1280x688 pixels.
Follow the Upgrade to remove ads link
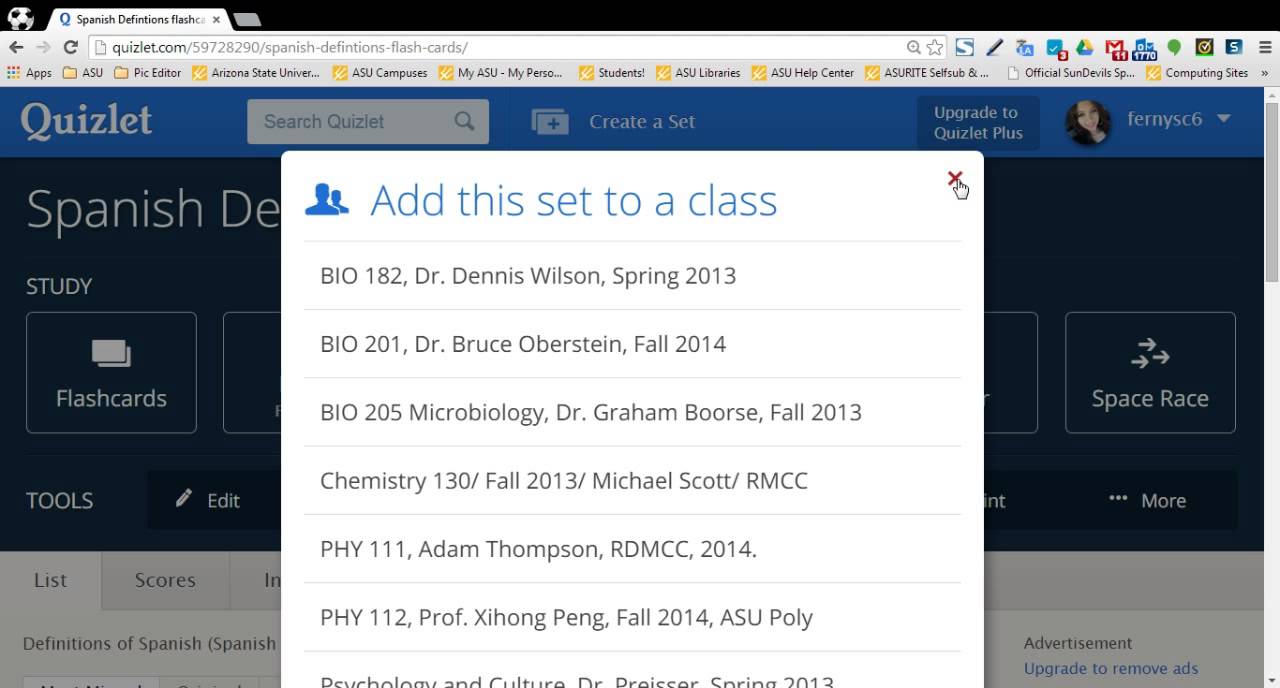click(1110, 668)
